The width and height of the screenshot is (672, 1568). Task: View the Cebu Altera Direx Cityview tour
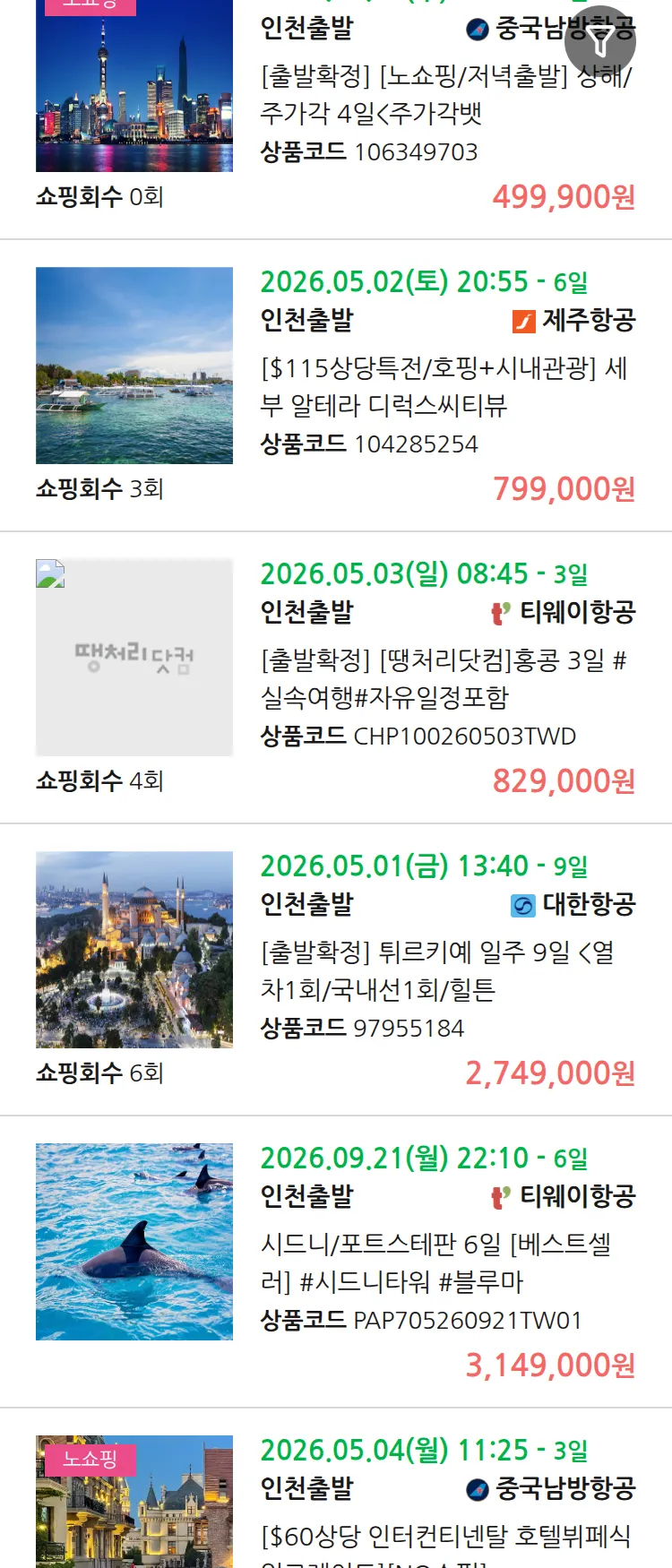pyautogui.click(x=445, y=387)
